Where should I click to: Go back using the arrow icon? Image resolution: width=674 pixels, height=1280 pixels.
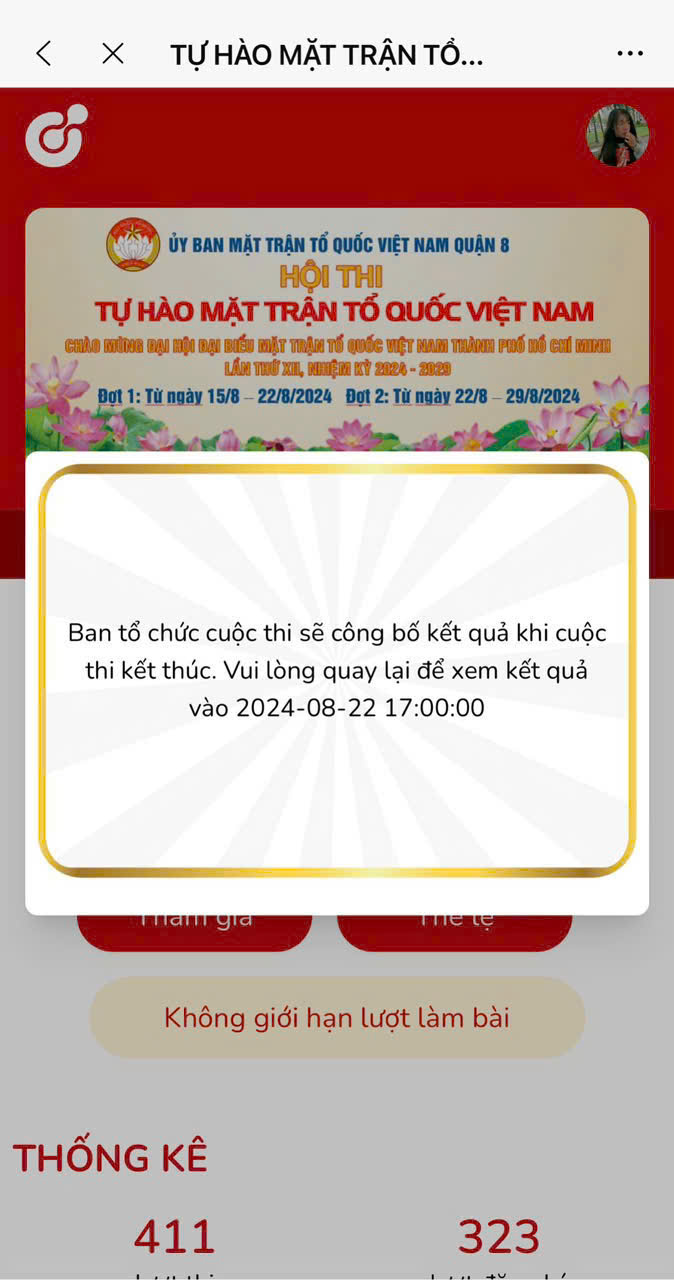point(43,54)
